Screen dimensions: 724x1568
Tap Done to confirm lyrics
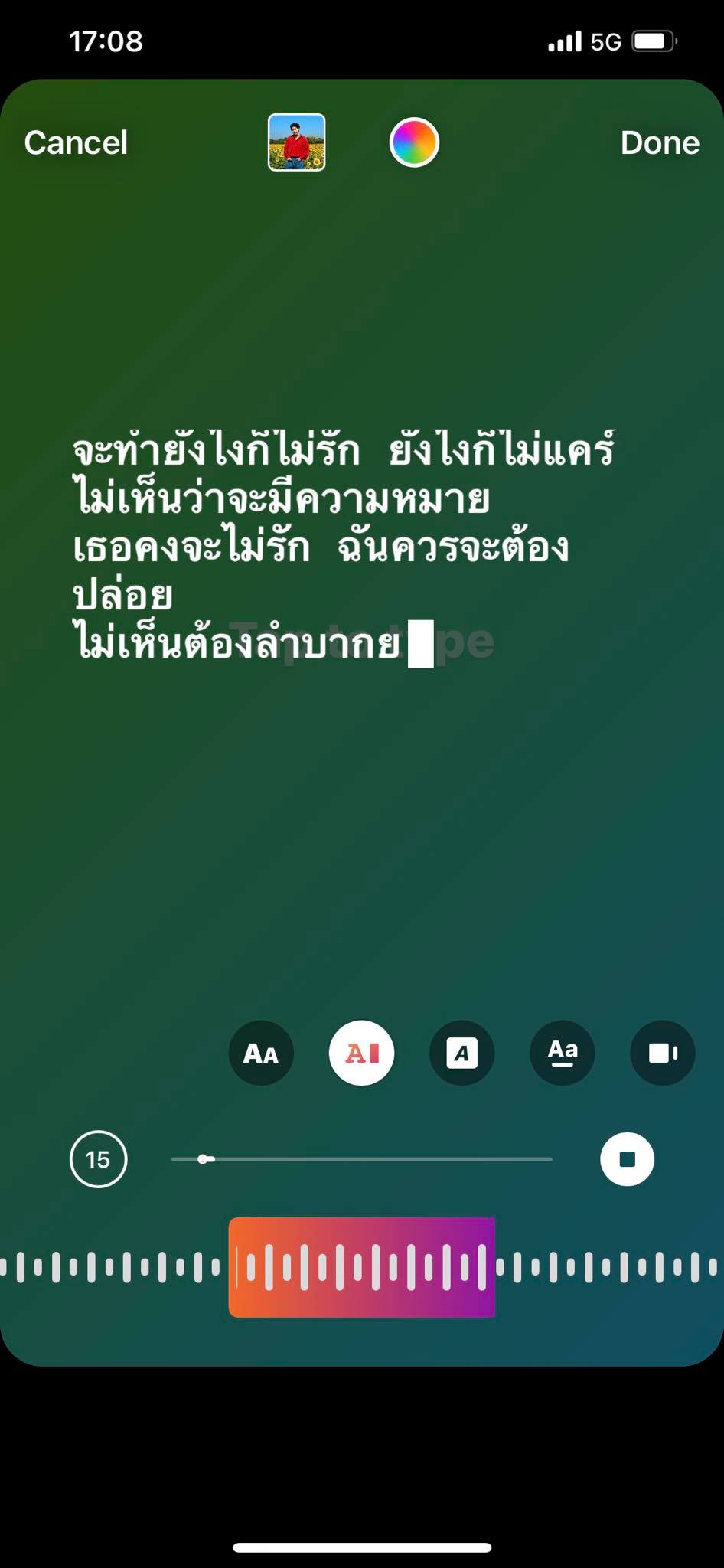pos(660,142)
